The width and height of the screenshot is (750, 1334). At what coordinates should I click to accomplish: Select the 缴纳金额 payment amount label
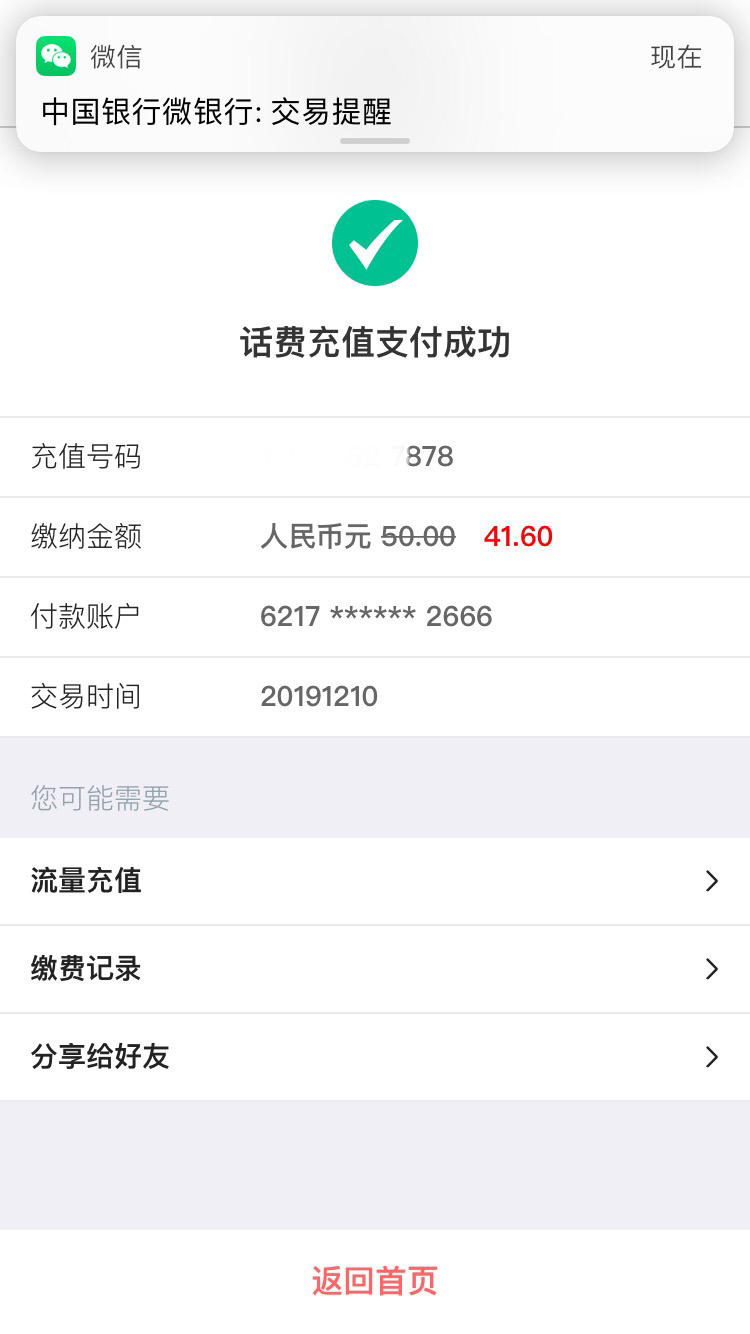point(85,537)
